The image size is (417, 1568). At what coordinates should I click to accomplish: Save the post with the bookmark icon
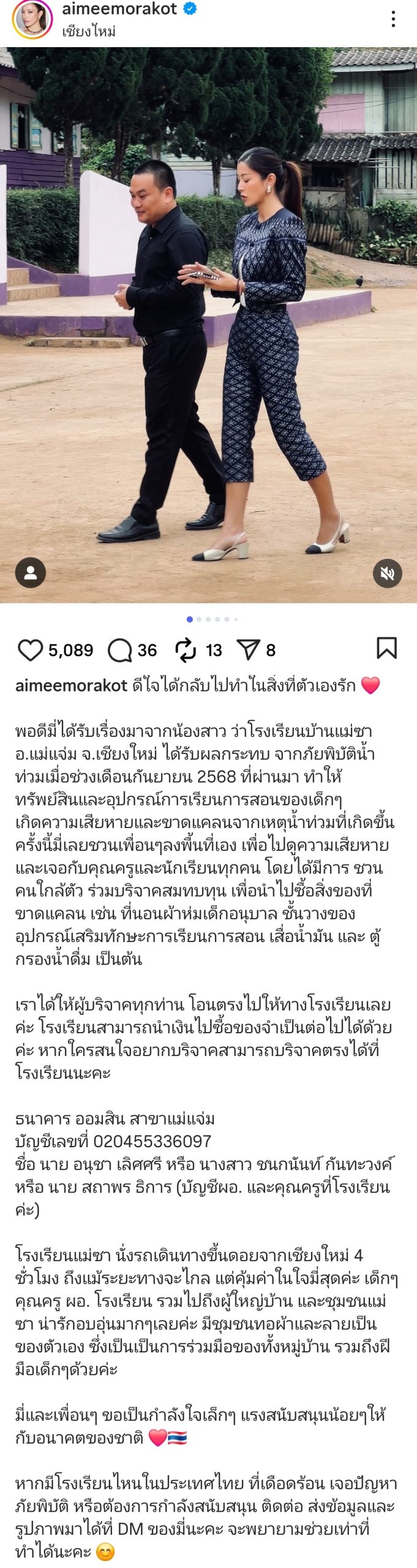[386, 648]
